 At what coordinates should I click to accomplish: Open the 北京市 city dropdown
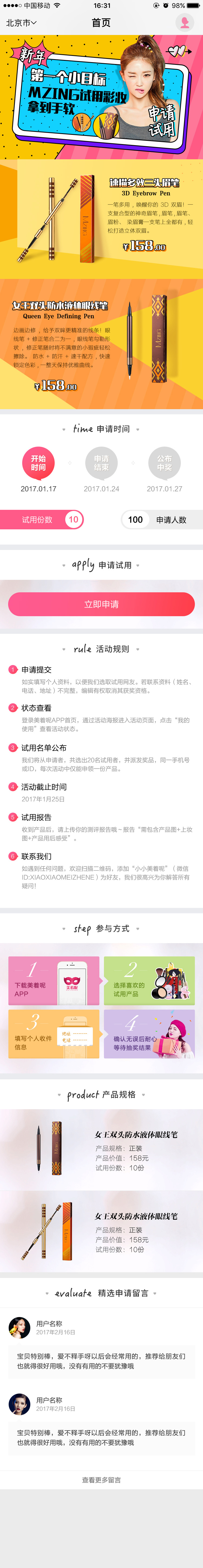[x=21, y=23]
